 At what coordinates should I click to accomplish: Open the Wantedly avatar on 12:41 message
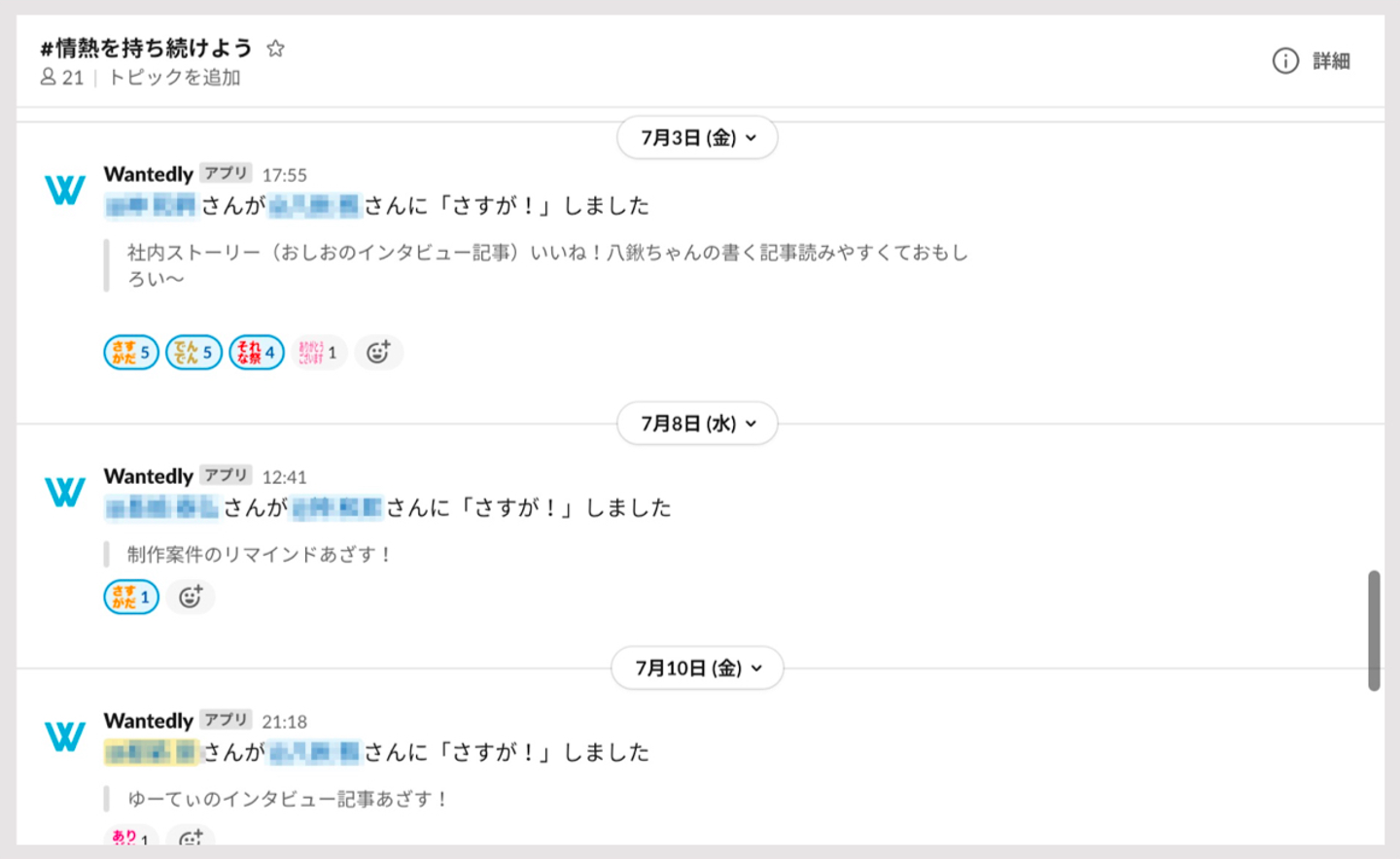[65, 492]
